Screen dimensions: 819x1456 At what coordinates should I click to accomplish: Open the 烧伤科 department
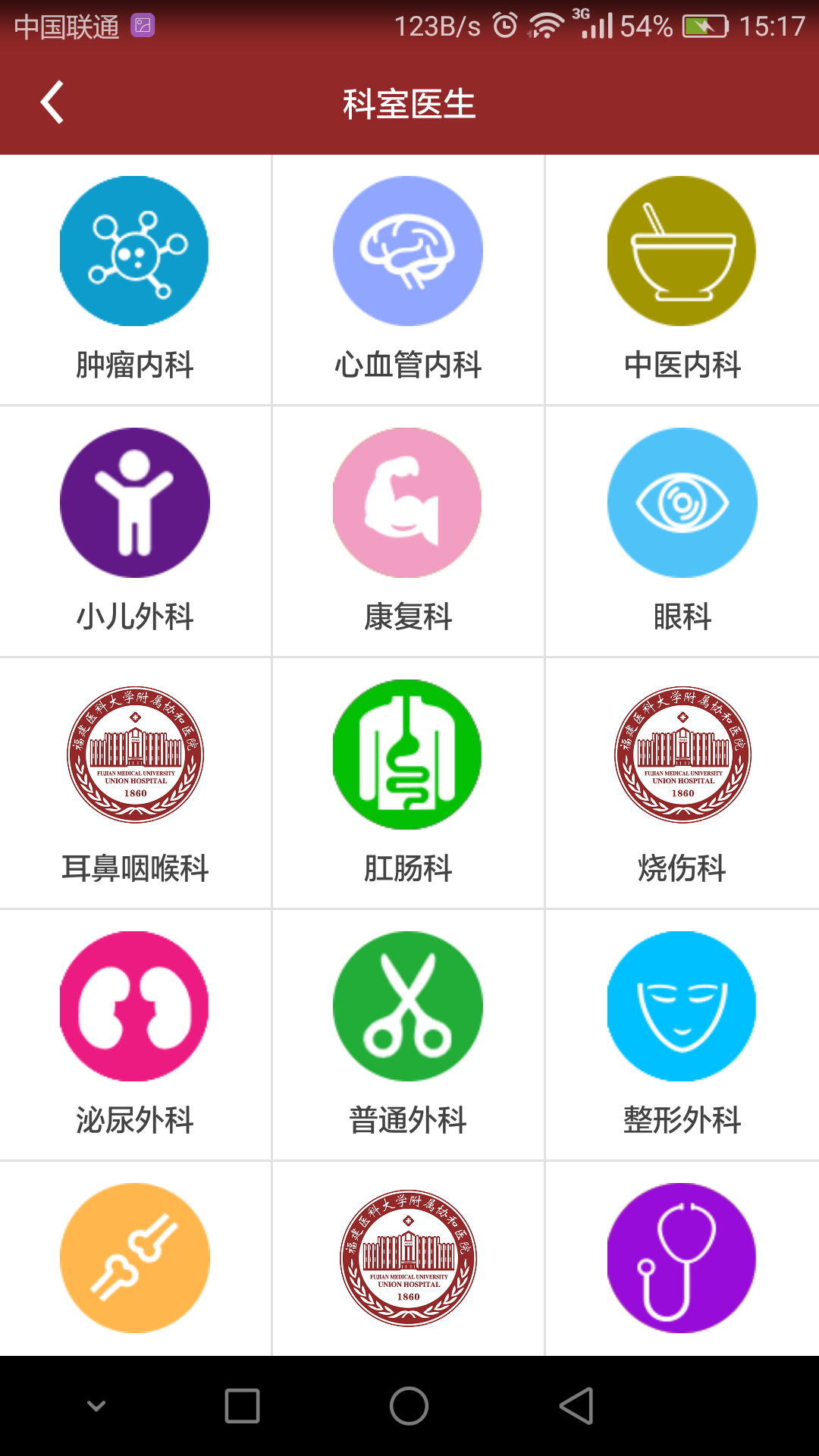[682, 783]
